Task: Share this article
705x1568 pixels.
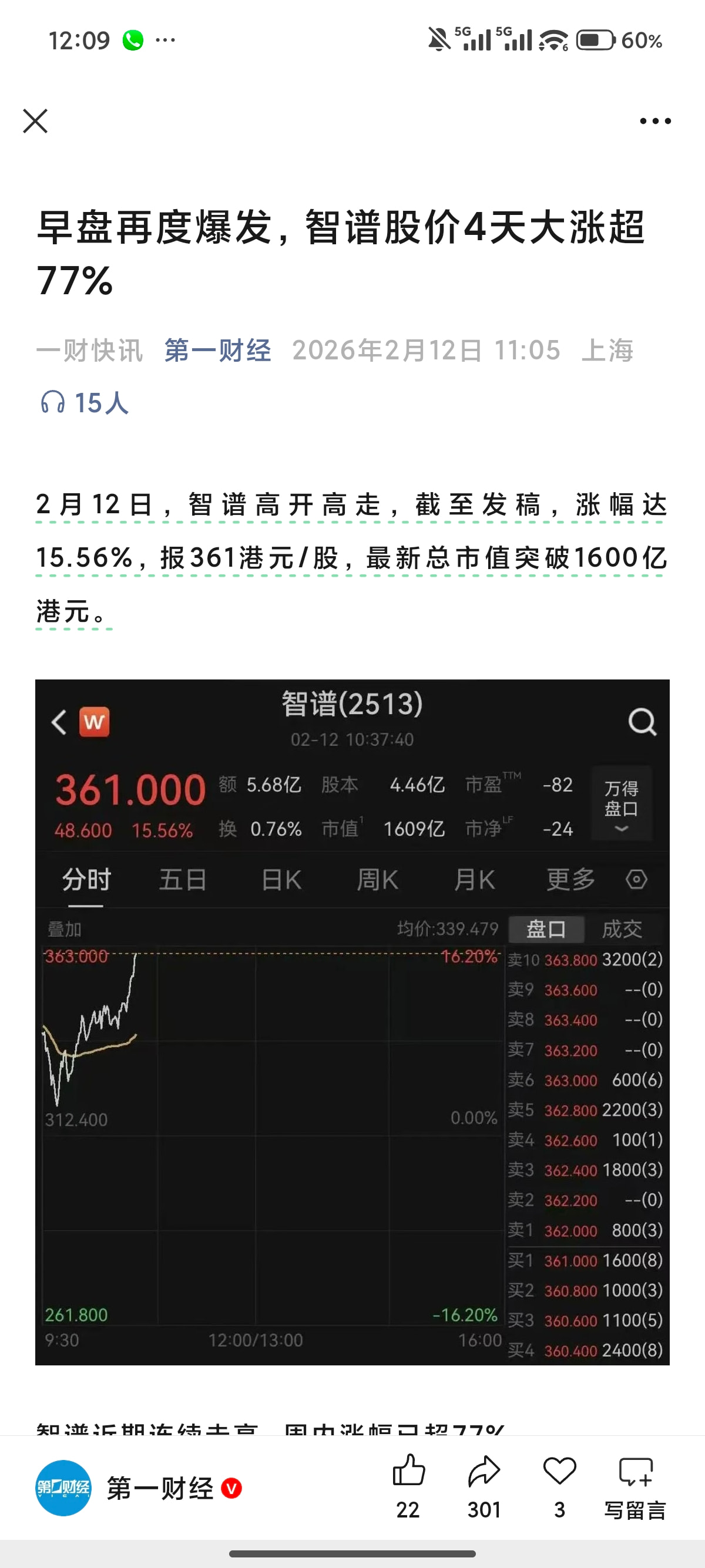Action: pyautogui.click(x=485, y=1486)
